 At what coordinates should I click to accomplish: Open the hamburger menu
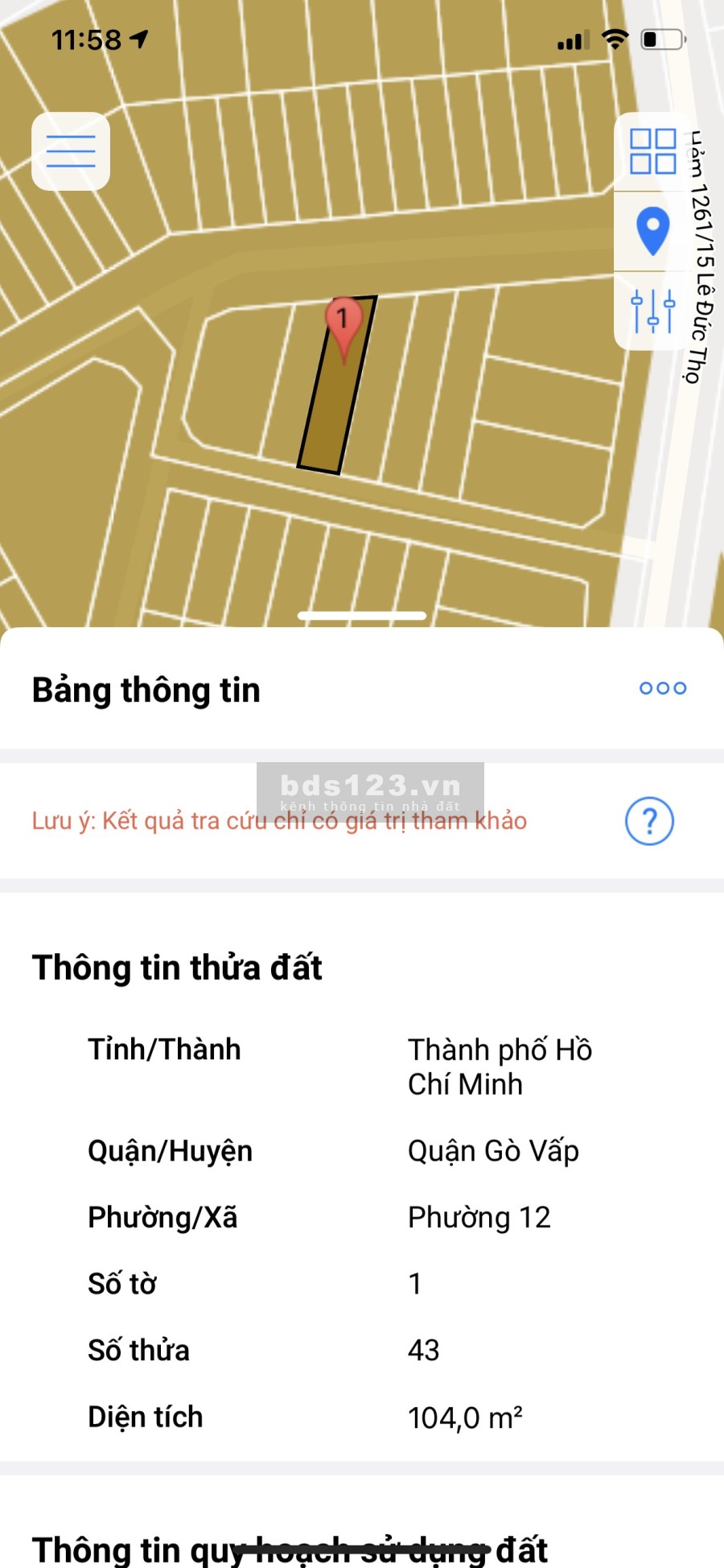pos(70,152)
